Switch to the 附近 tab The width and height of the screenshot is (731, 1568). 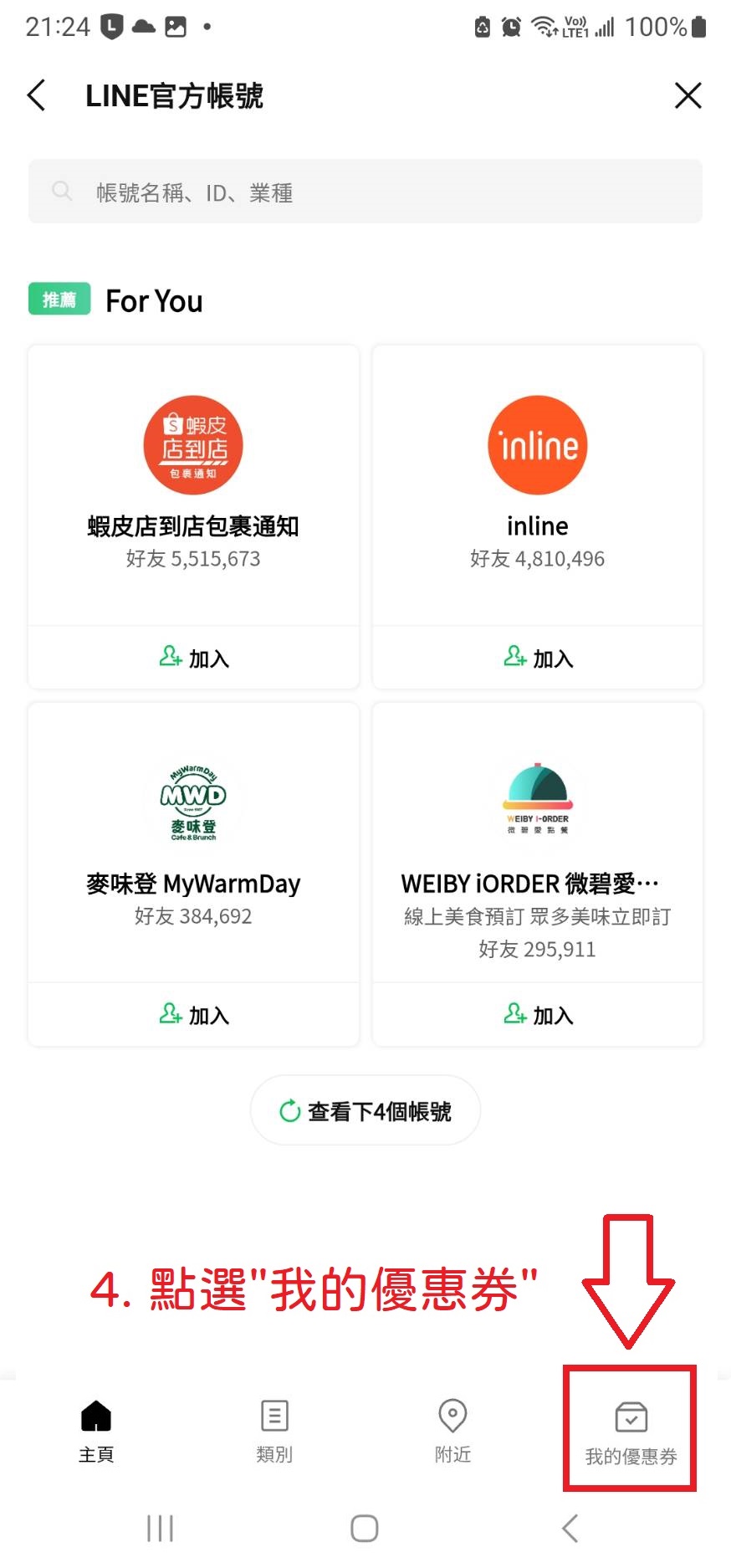pos(452,1430)
